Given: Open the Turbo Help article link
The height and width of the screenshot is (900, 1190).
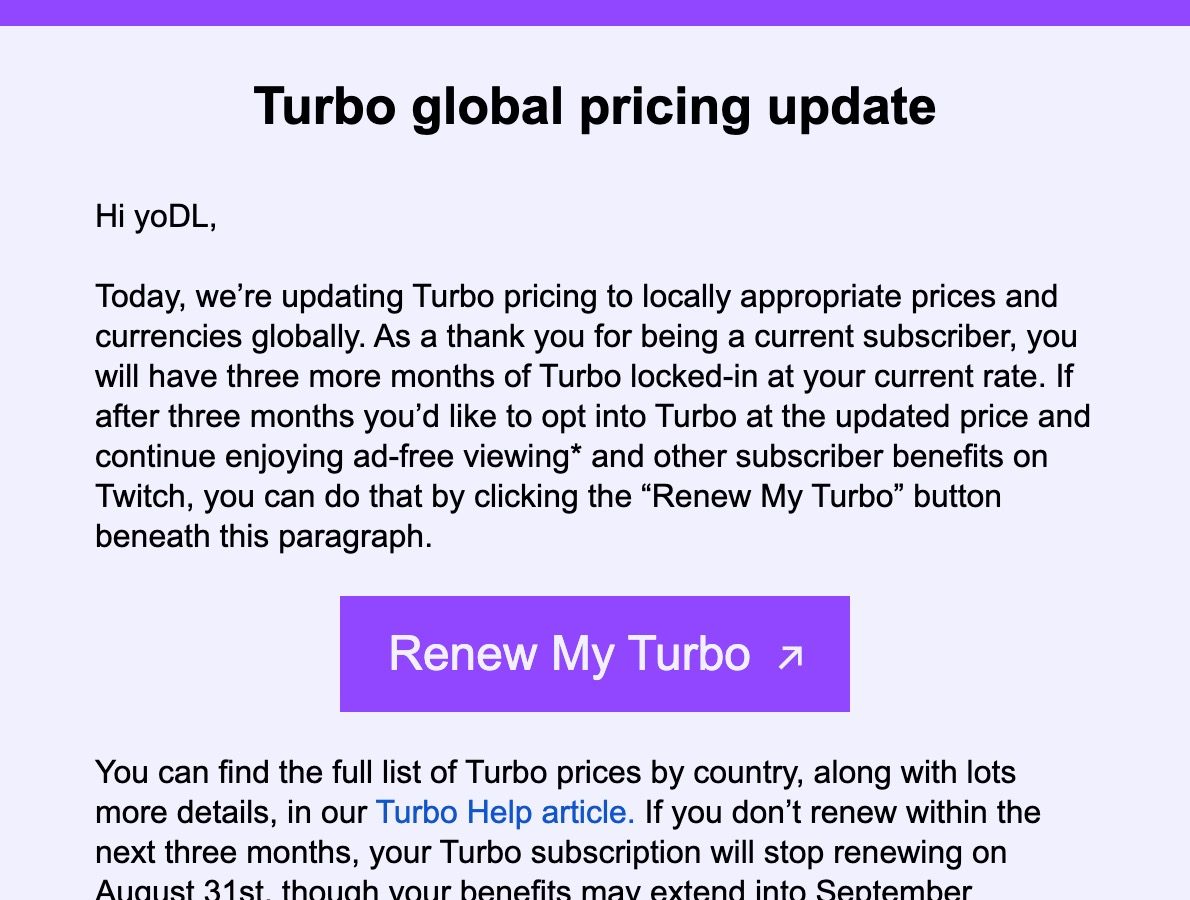Looking at the screenshot, I should 505,812.
